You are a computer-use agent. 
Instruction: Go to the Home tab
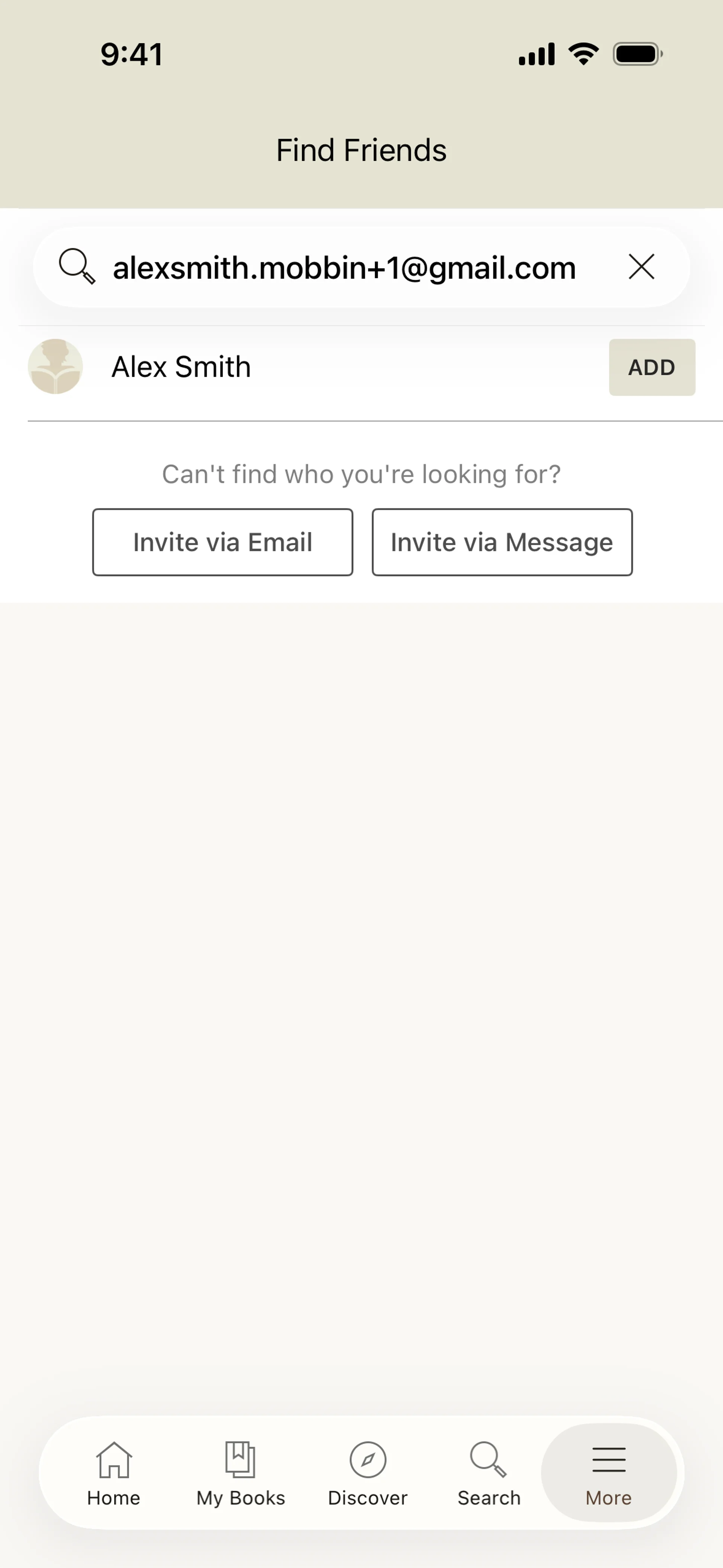pos(114,1472)
